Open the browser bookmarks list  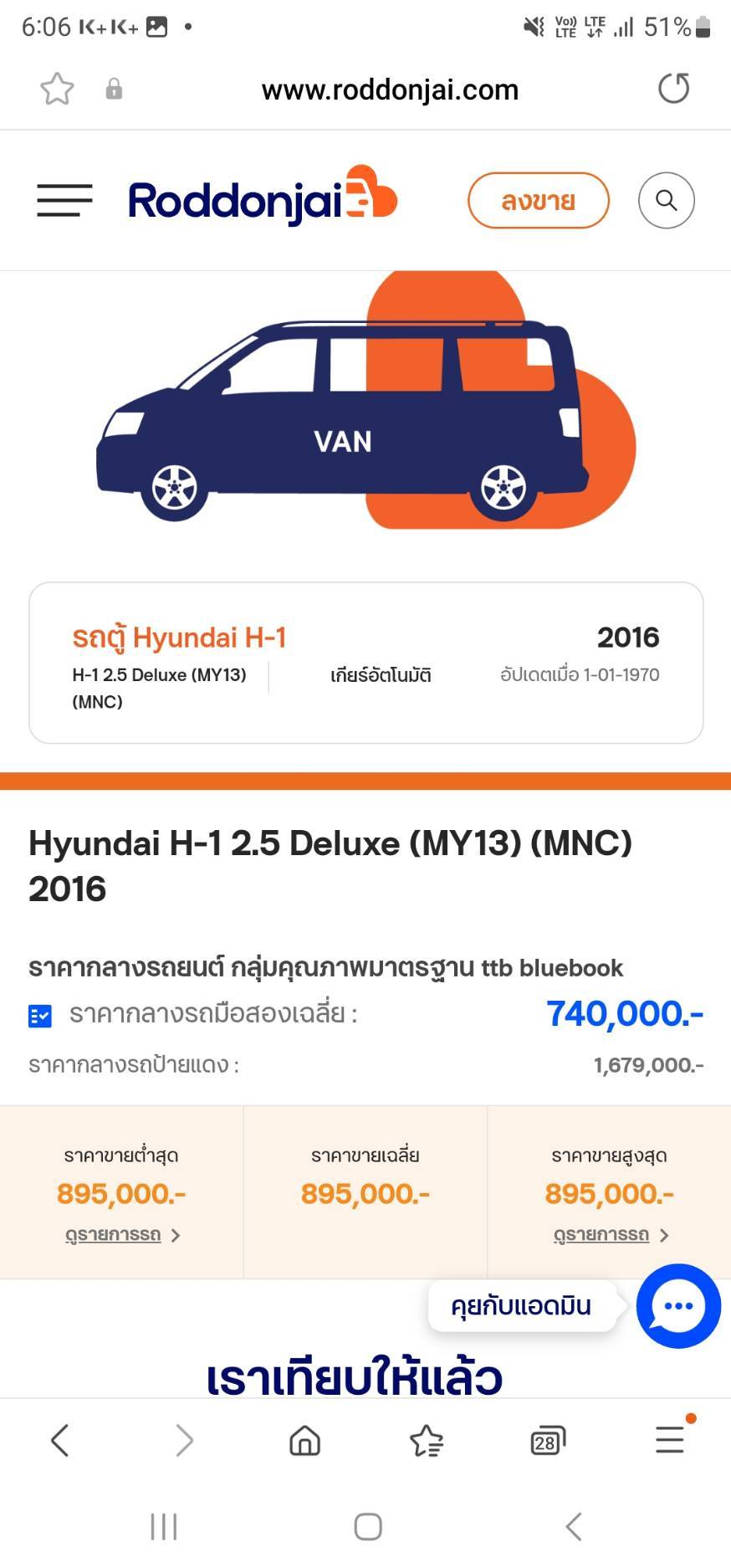coord(427,1441)
